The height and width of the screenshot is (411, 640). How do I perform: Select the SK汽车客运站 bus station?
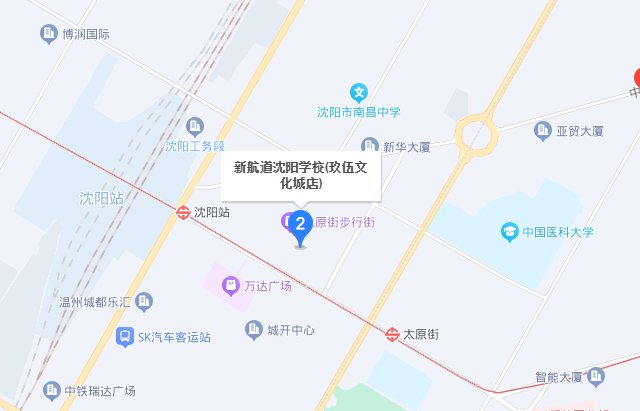pyautogui.click(x=125, y=337)
